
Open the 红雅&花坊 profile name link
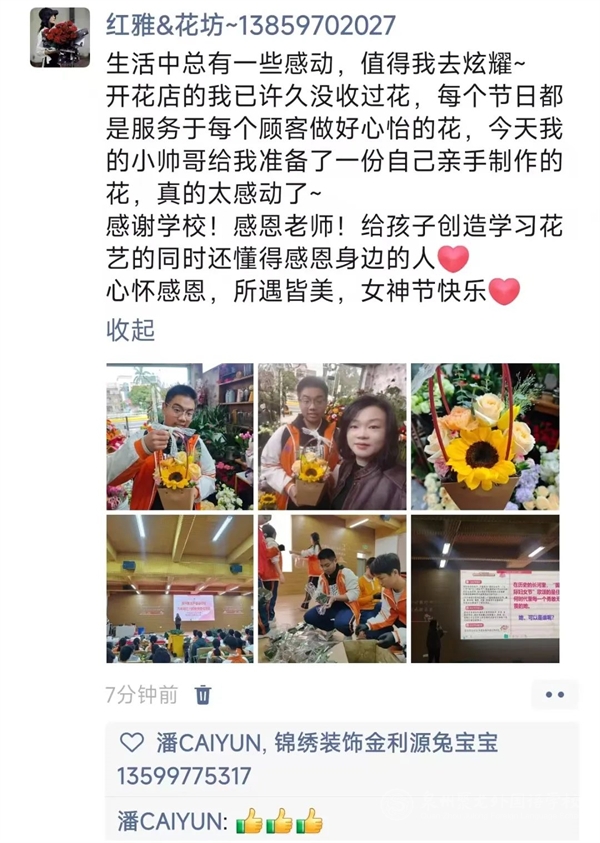[x=250, y=25]
